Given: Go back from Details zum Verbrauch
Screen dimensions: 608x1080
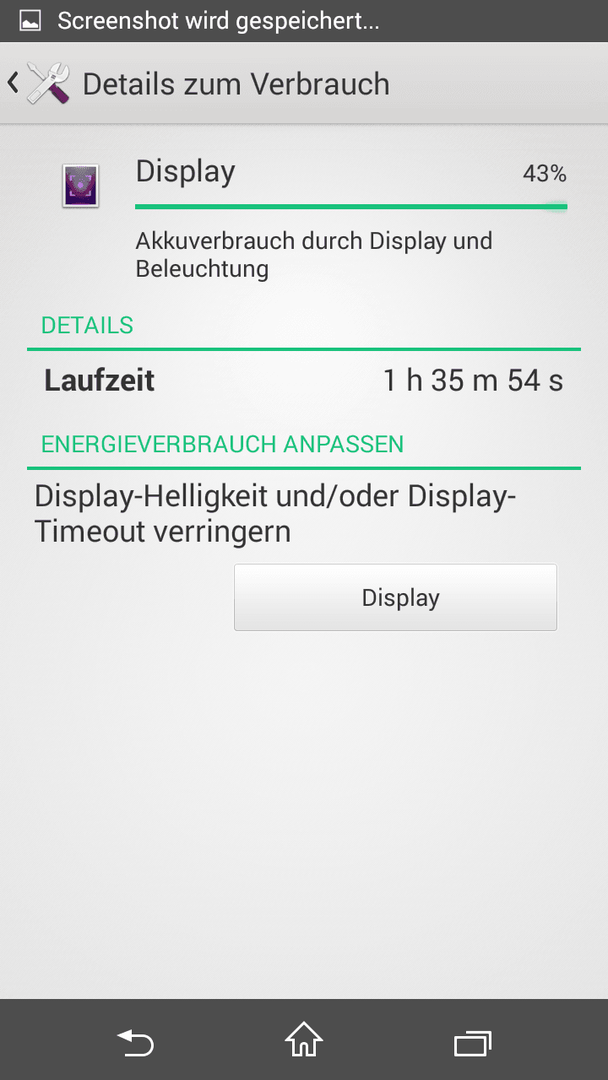Looking at the screenshot, I should tap(39, 83).
